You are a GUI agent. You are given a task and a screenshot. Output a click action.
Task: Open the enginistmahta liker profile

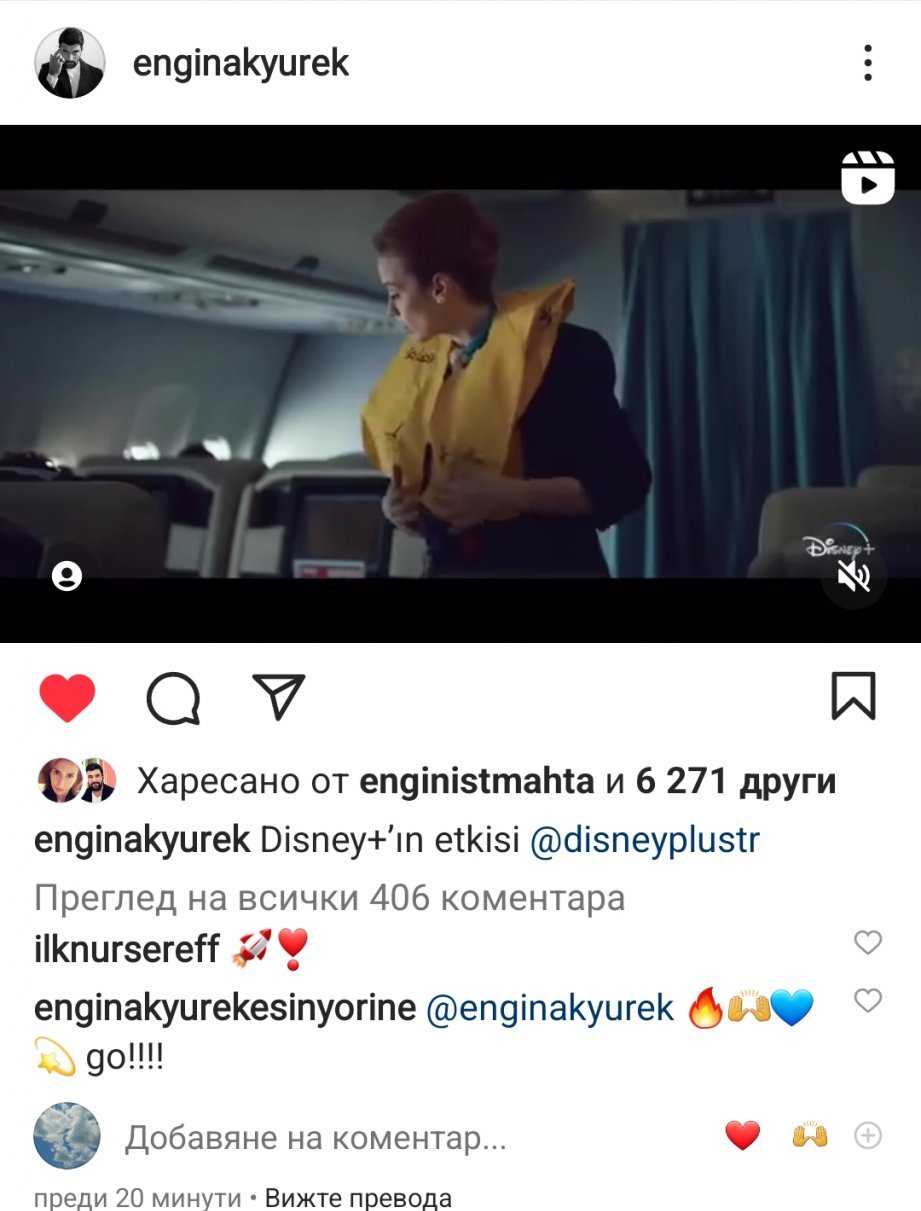[476, 781]
